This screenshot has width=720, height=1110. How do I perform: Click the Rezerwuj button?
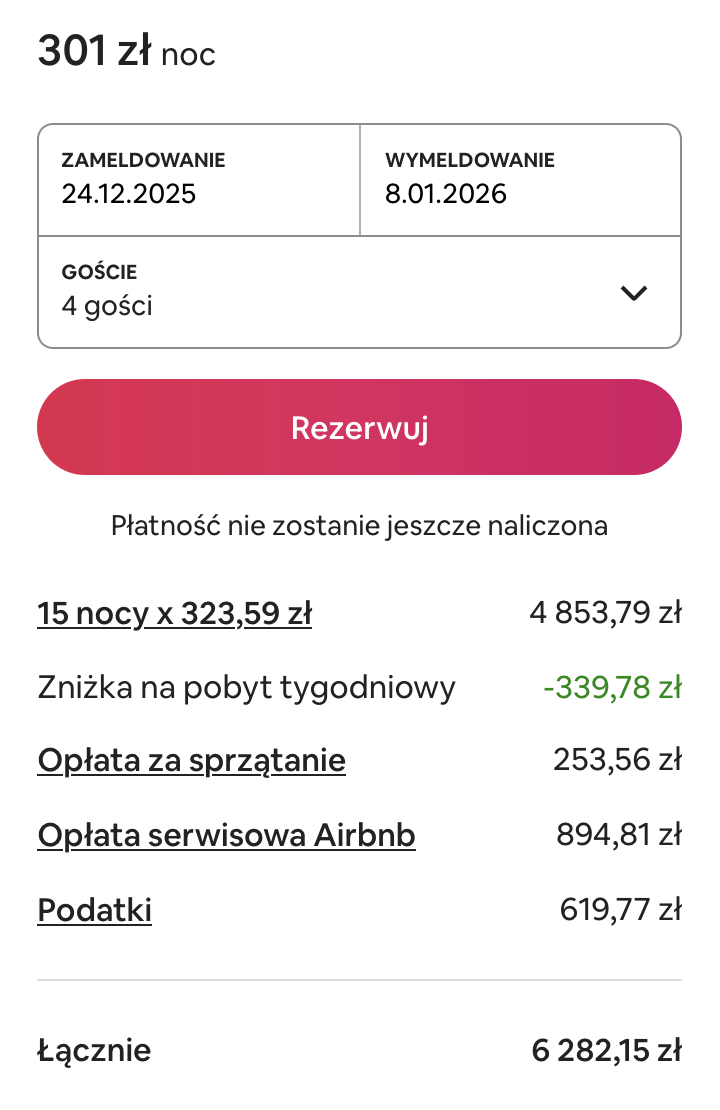[x=359, y=427]
